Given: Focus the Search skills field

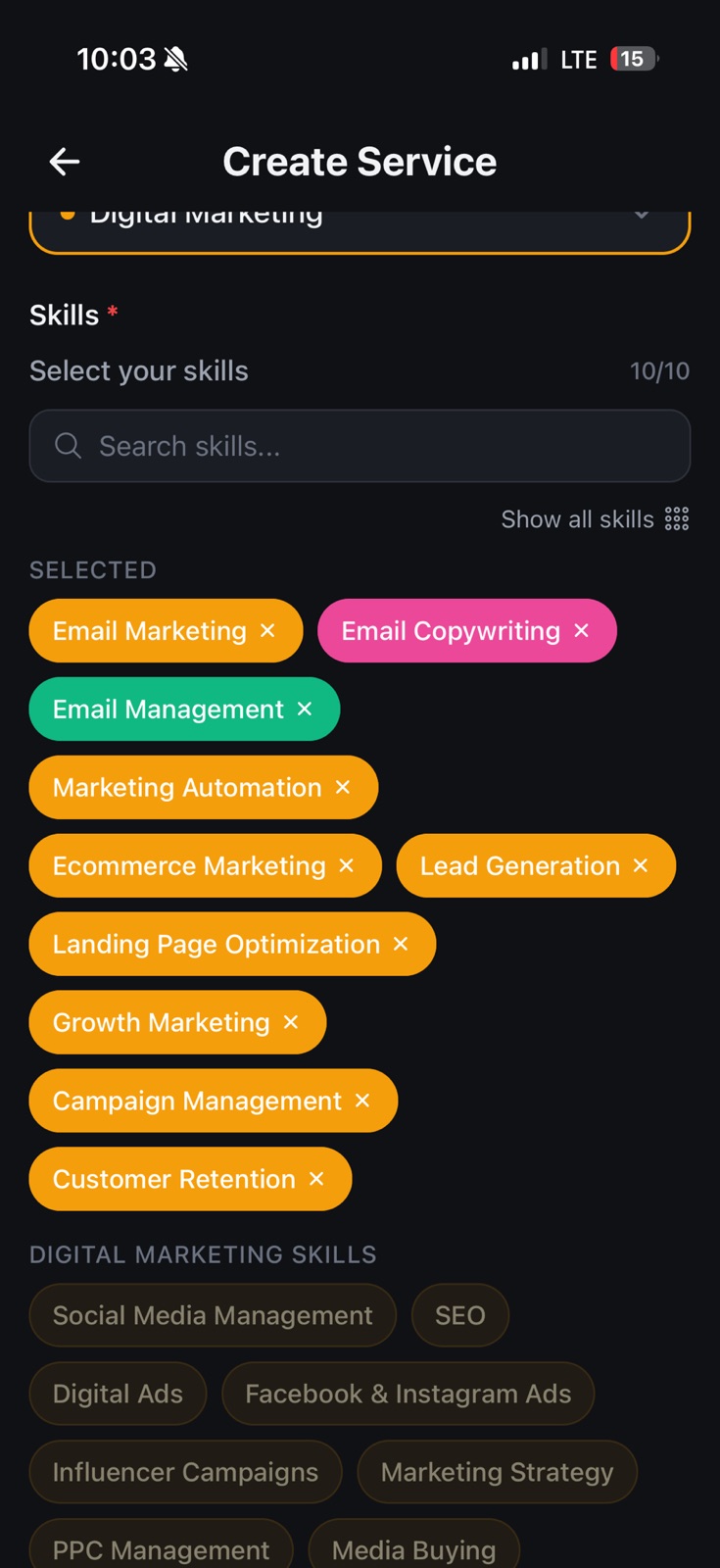Looking at the screenshot, I should 360,446.
